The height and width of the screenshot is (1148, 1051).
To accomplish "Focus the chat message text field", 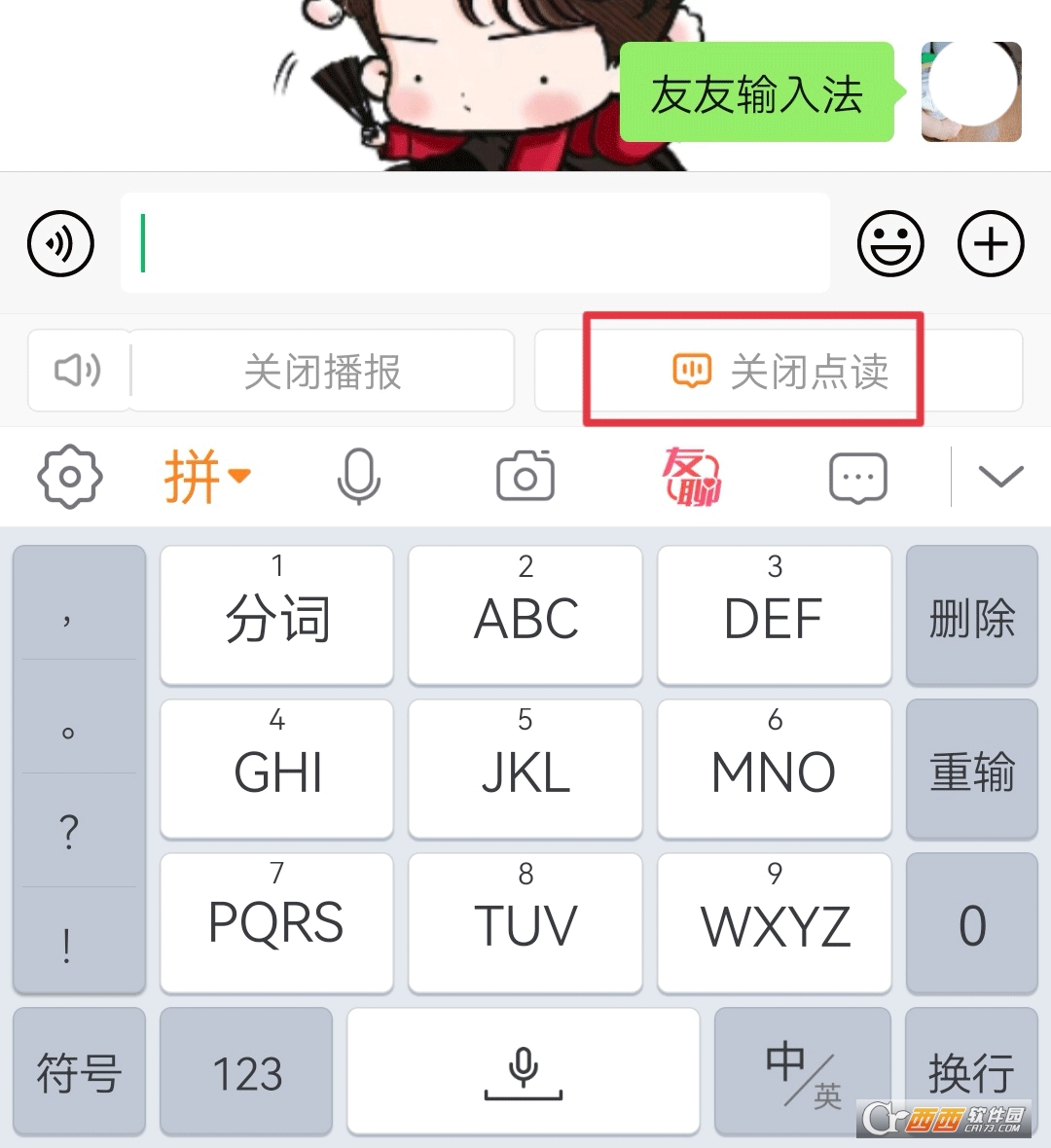I will click(475, 243).
